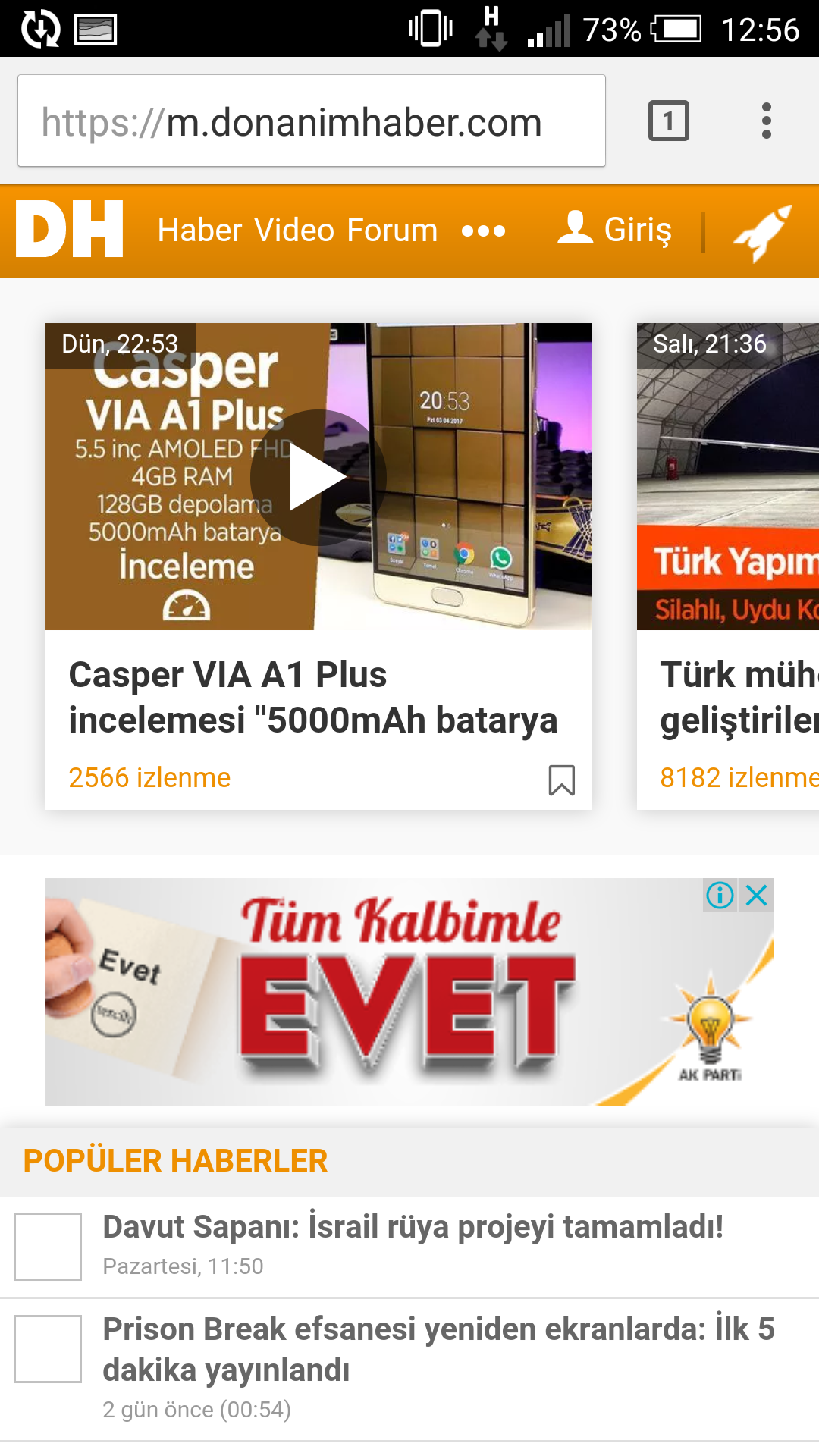Open Casper VIA A1 Plus incelemesi article

[312, 698]
